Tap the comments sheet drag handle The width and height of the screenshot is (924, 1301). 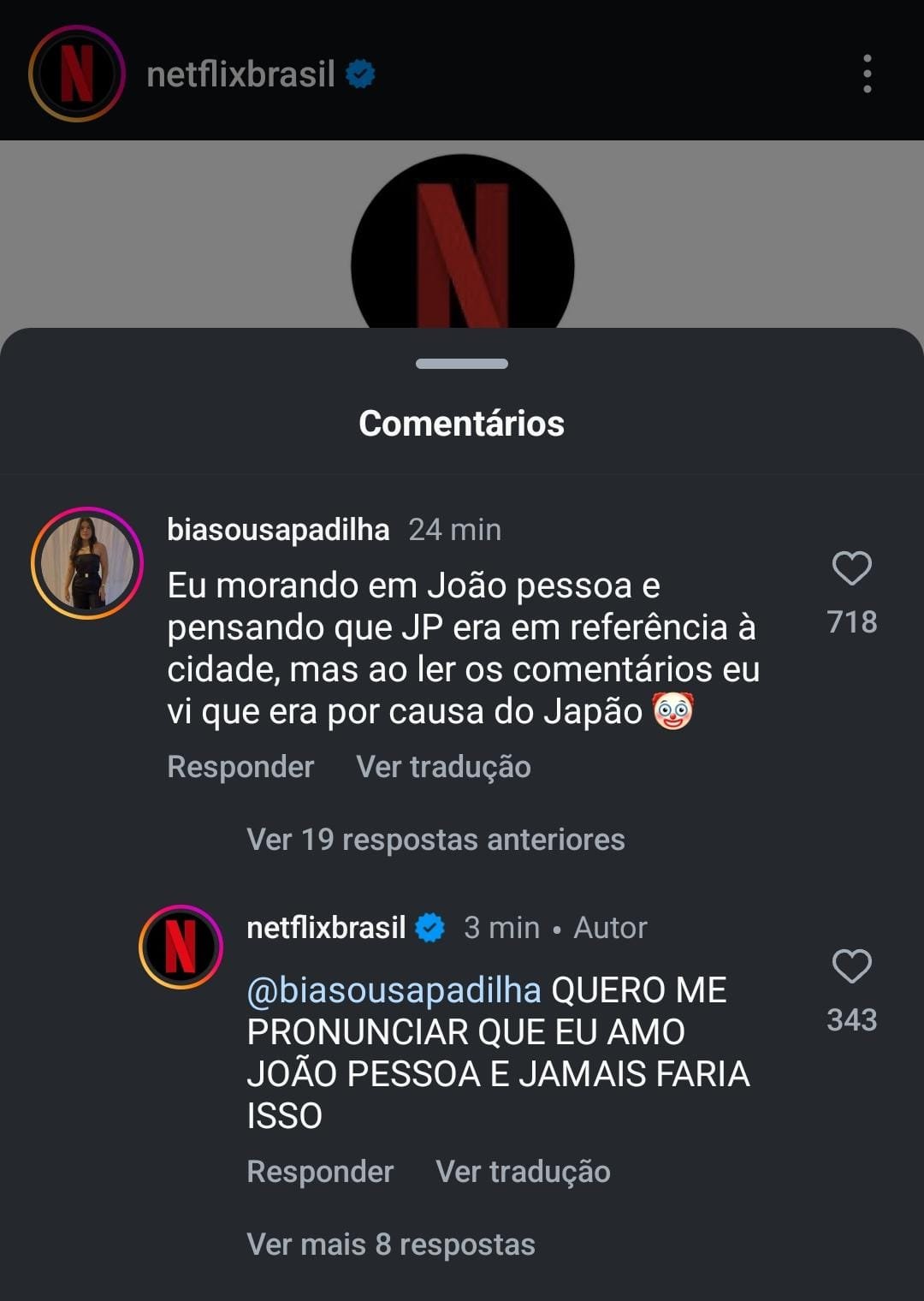point(462,364)
